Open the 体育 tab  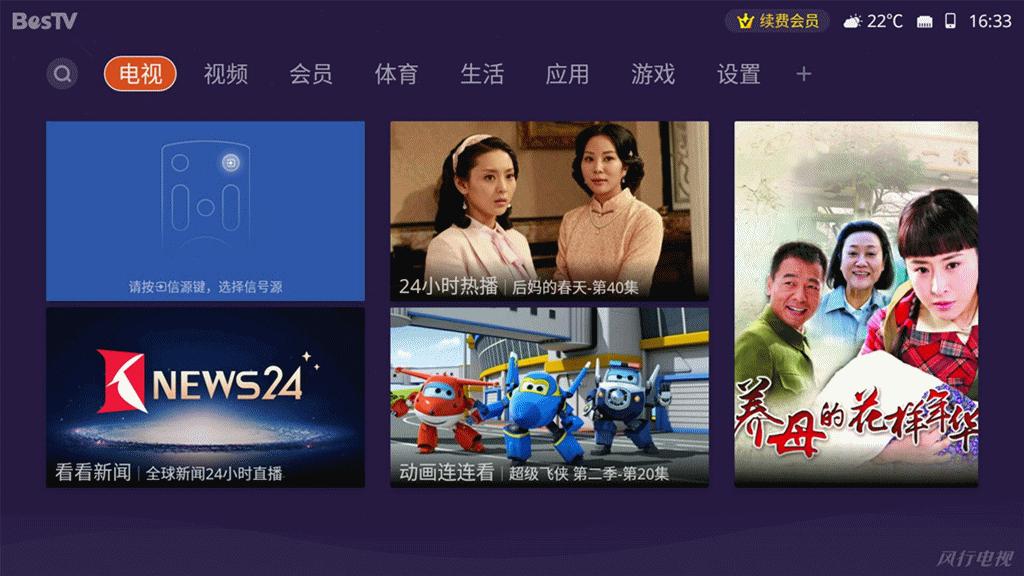tap(396, 74)
